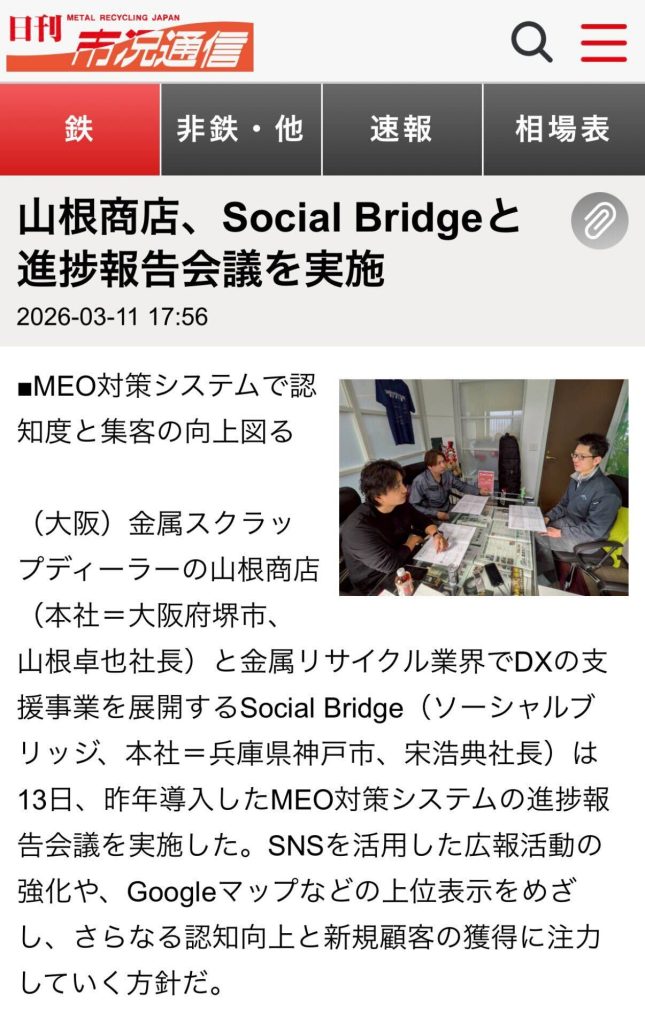Select the 相場表 tab
The width and height of the screenshot is (645, 1024).
pos(564,129)
